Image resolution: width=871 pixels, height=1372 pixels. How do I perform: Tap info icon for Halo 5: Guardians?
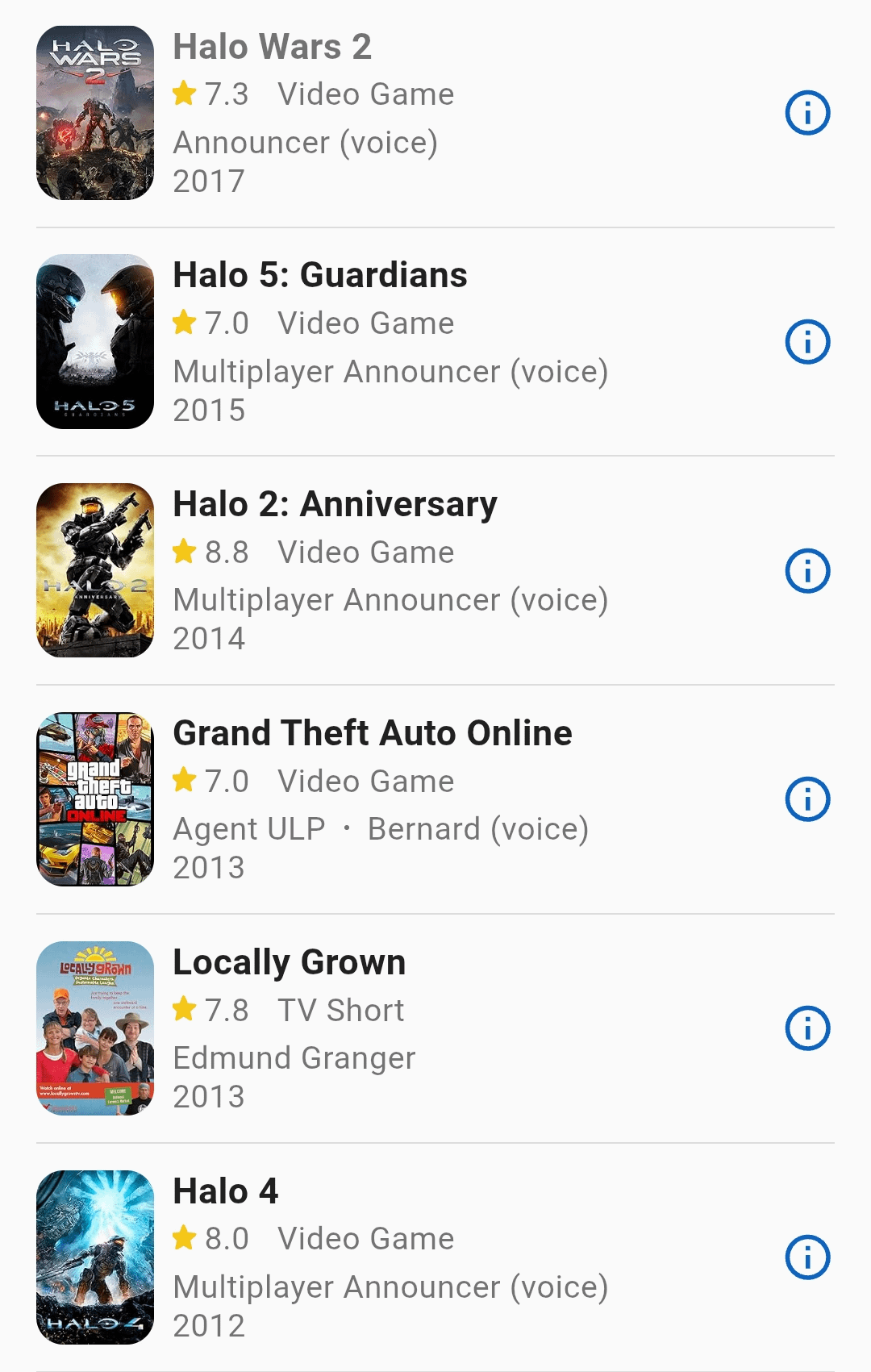click(807, 342)
